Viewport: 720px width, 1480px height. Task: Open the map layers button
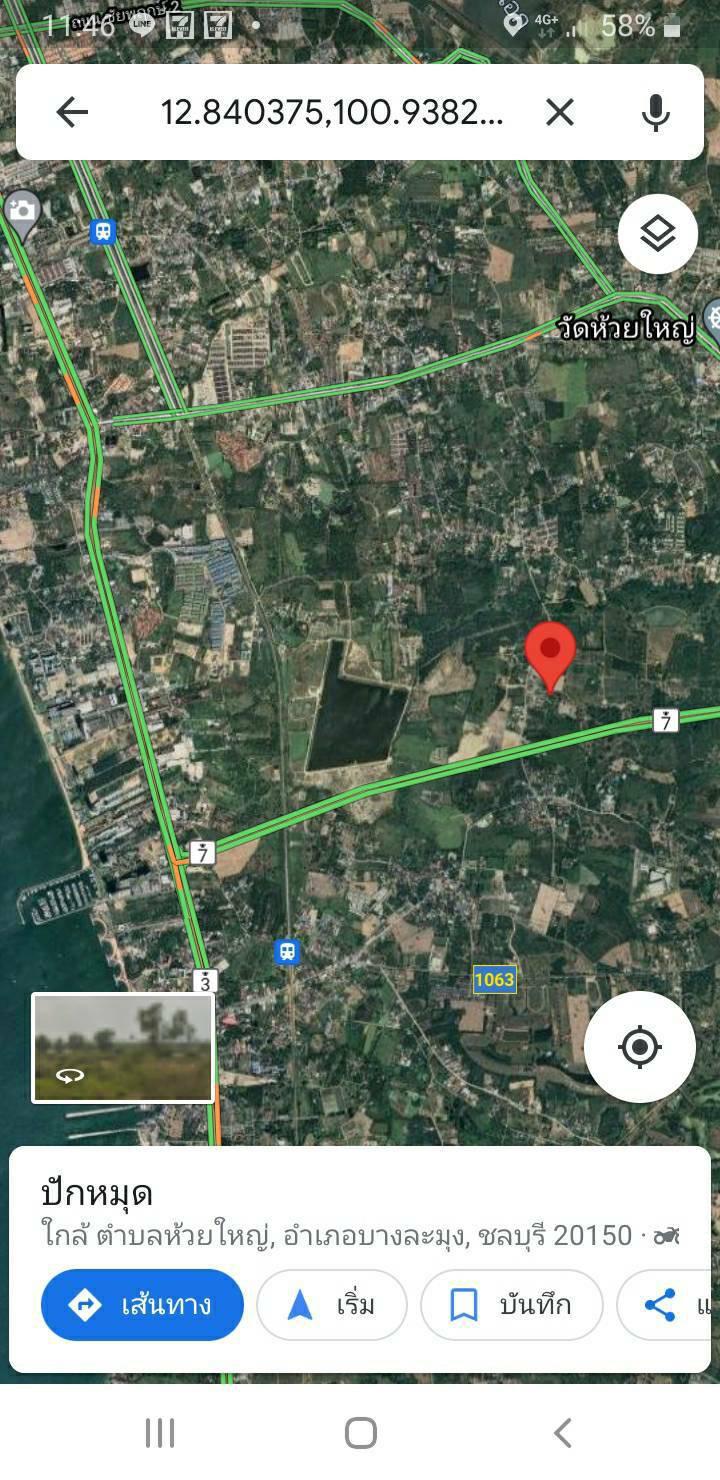(657, 234)
